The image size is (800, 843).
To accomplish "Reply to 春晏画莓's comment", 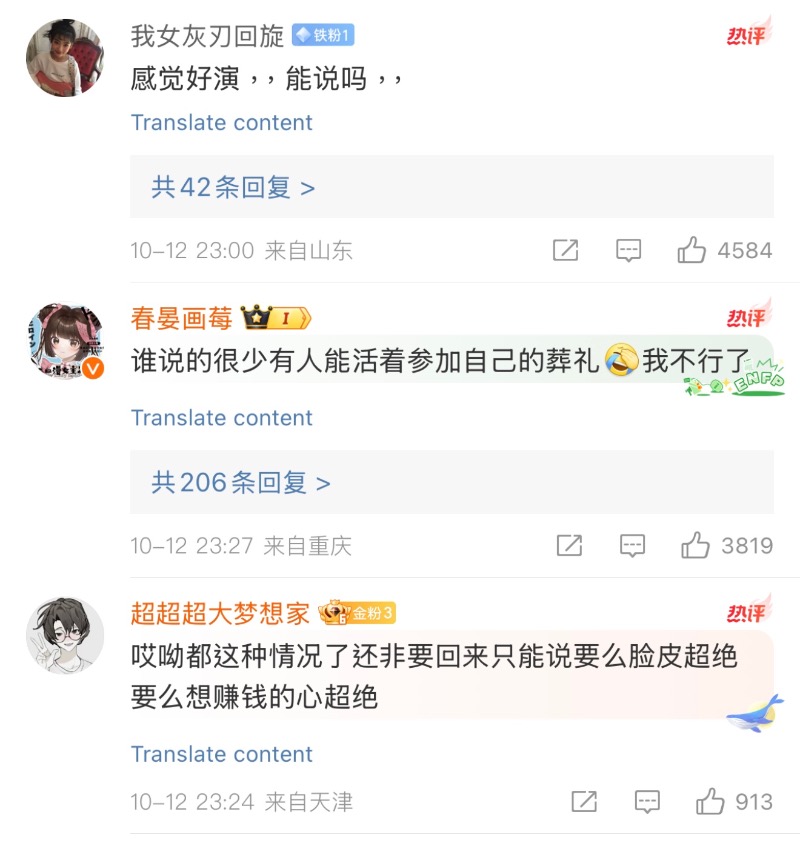I will (x=632, y=545).
